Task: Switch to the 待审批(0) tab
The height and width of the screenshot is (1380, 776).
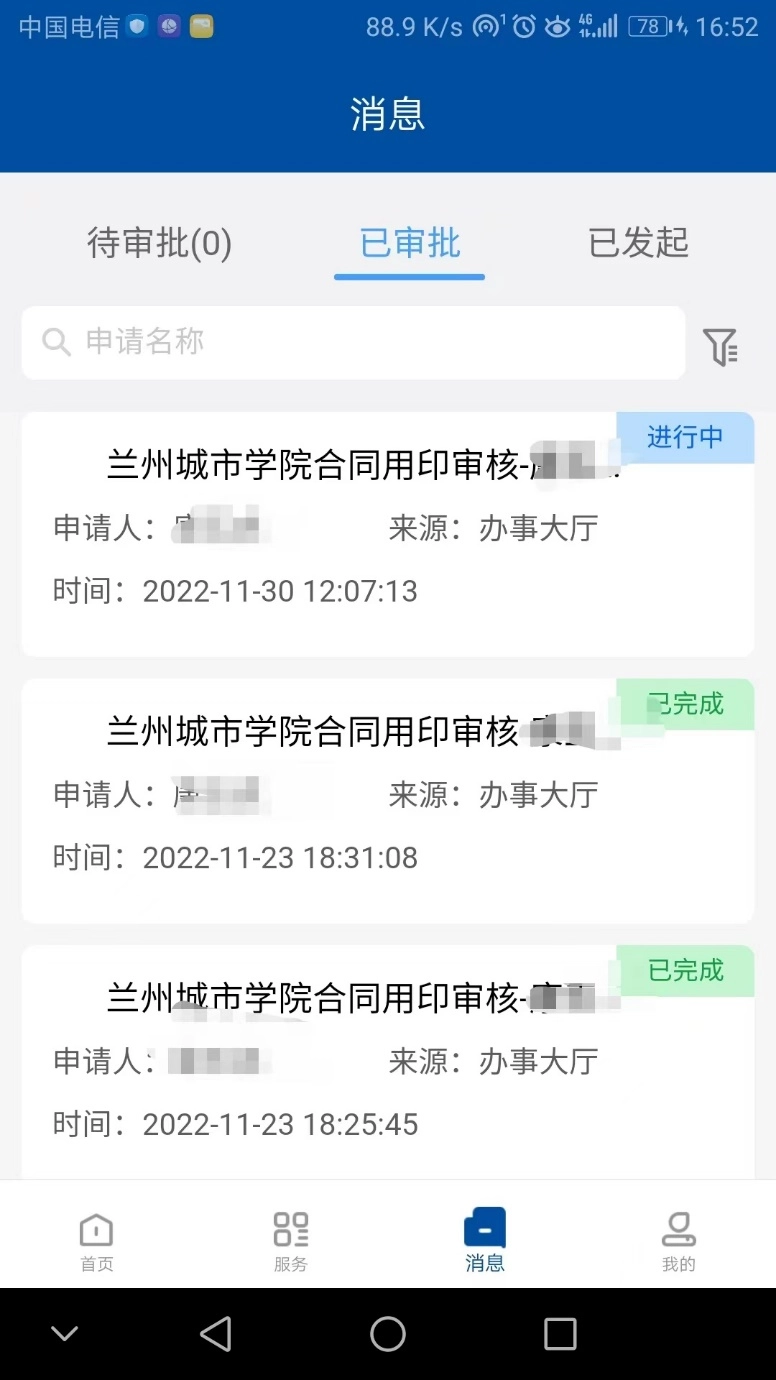Action: [160, 243]
